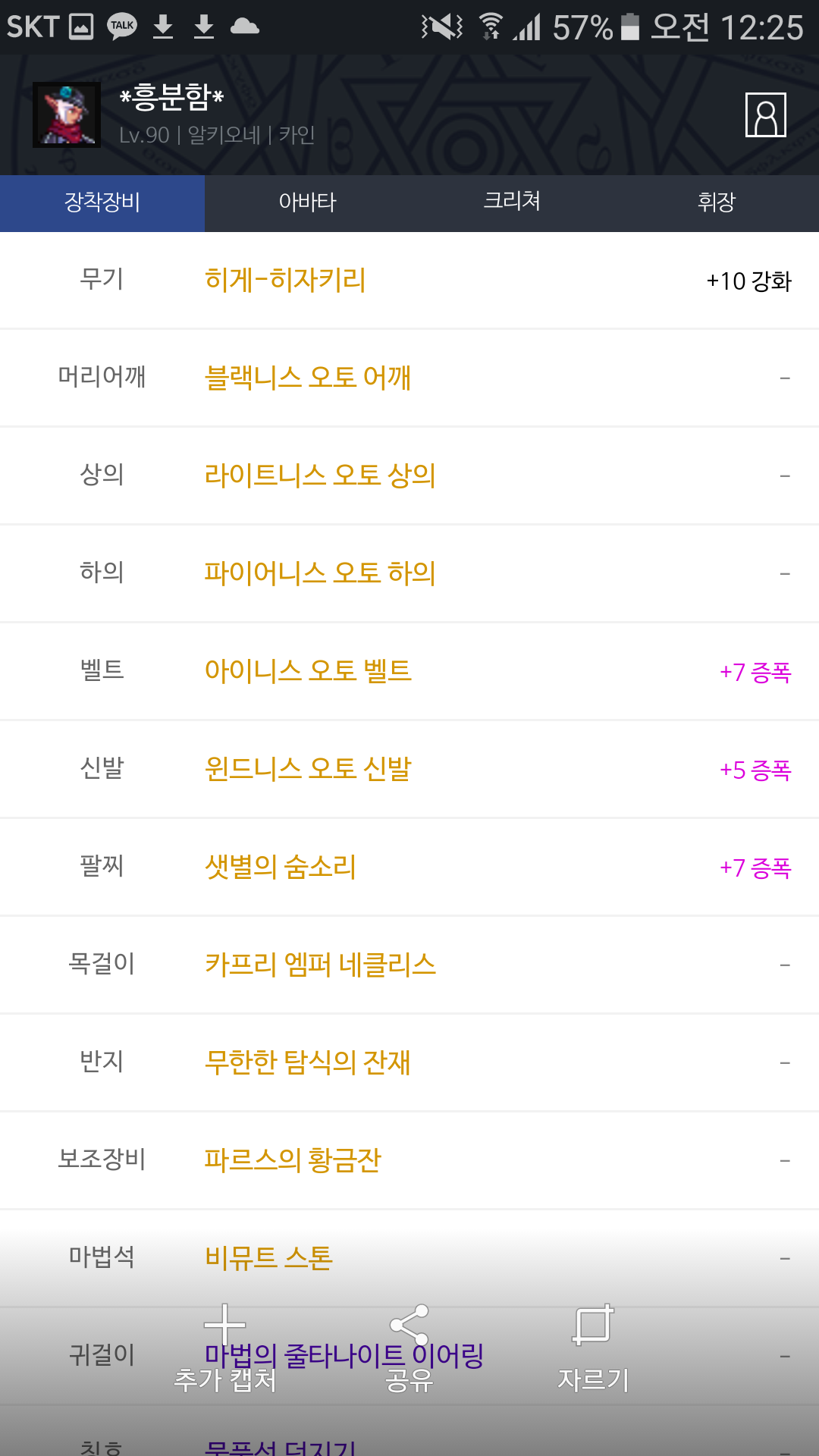
Task: Switch to the 크리쳐 tab
Action: [512, 202]
